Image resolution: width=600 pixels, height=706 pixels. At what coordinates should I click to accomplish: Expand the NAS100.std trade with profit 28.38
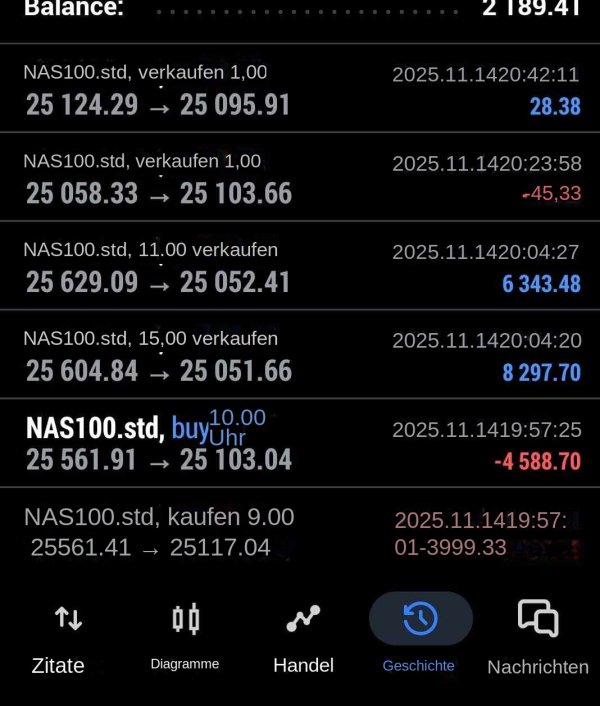click(300, 89)
